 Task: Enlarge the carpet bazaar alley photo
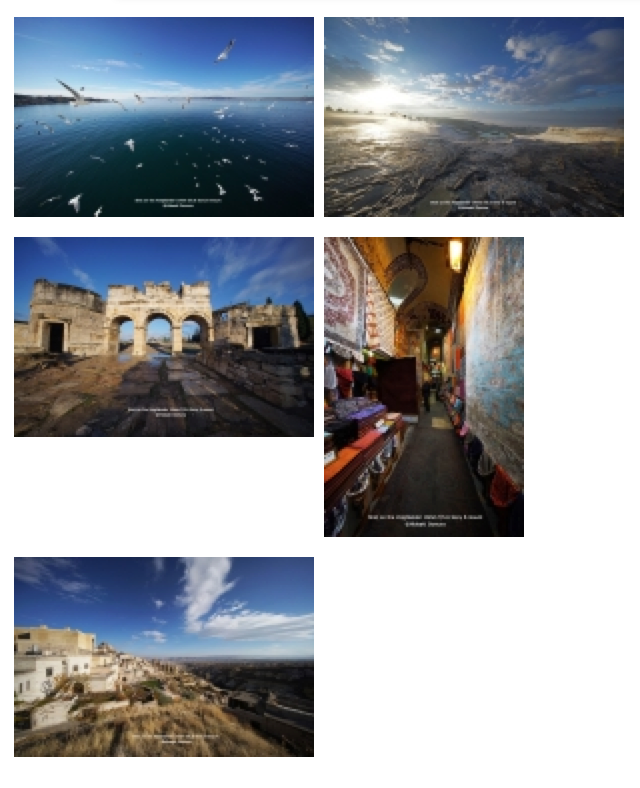coord(423,386)
